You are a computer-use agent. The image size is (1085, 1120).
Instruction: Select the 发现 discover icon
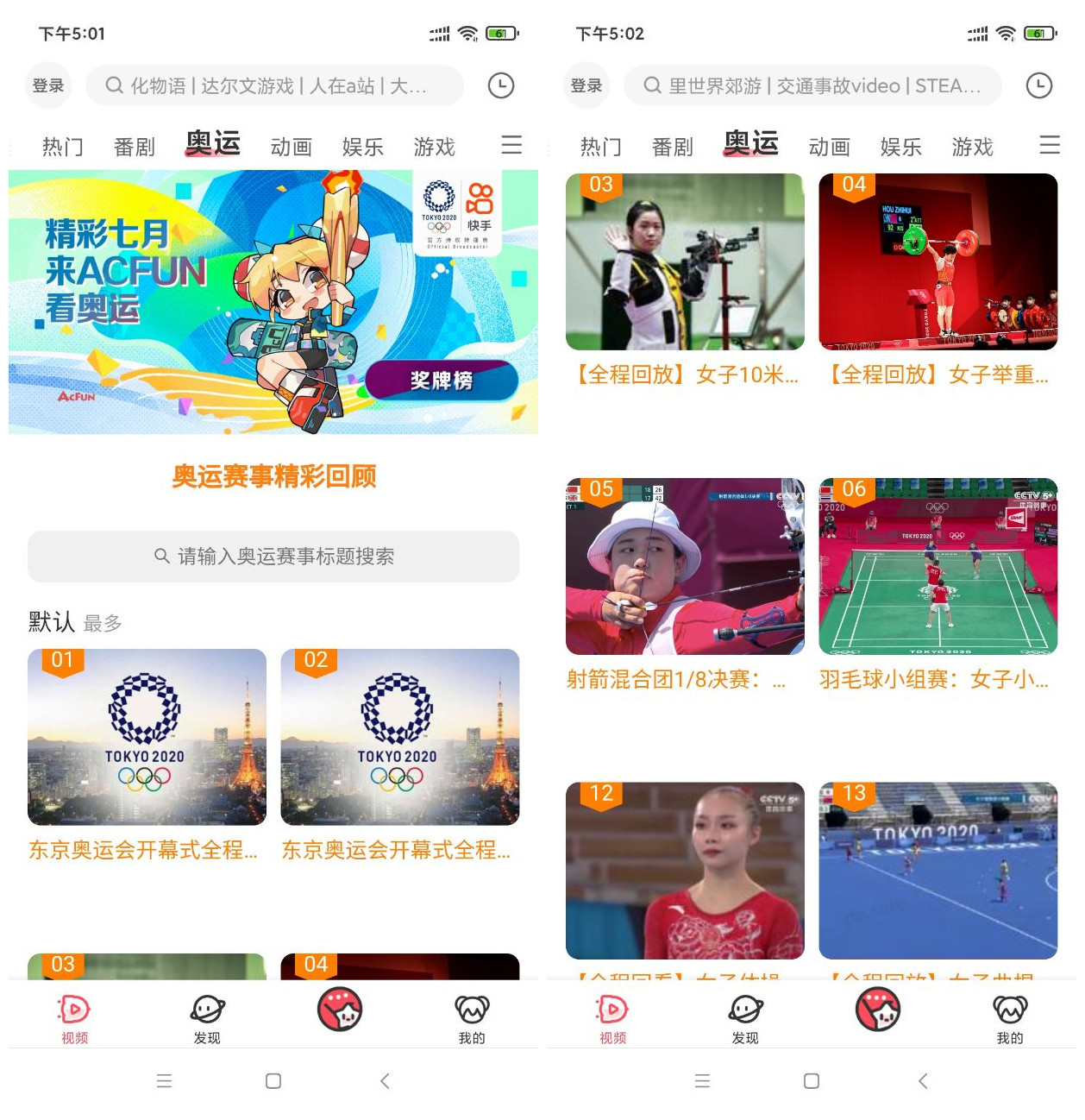[207, 1016]
